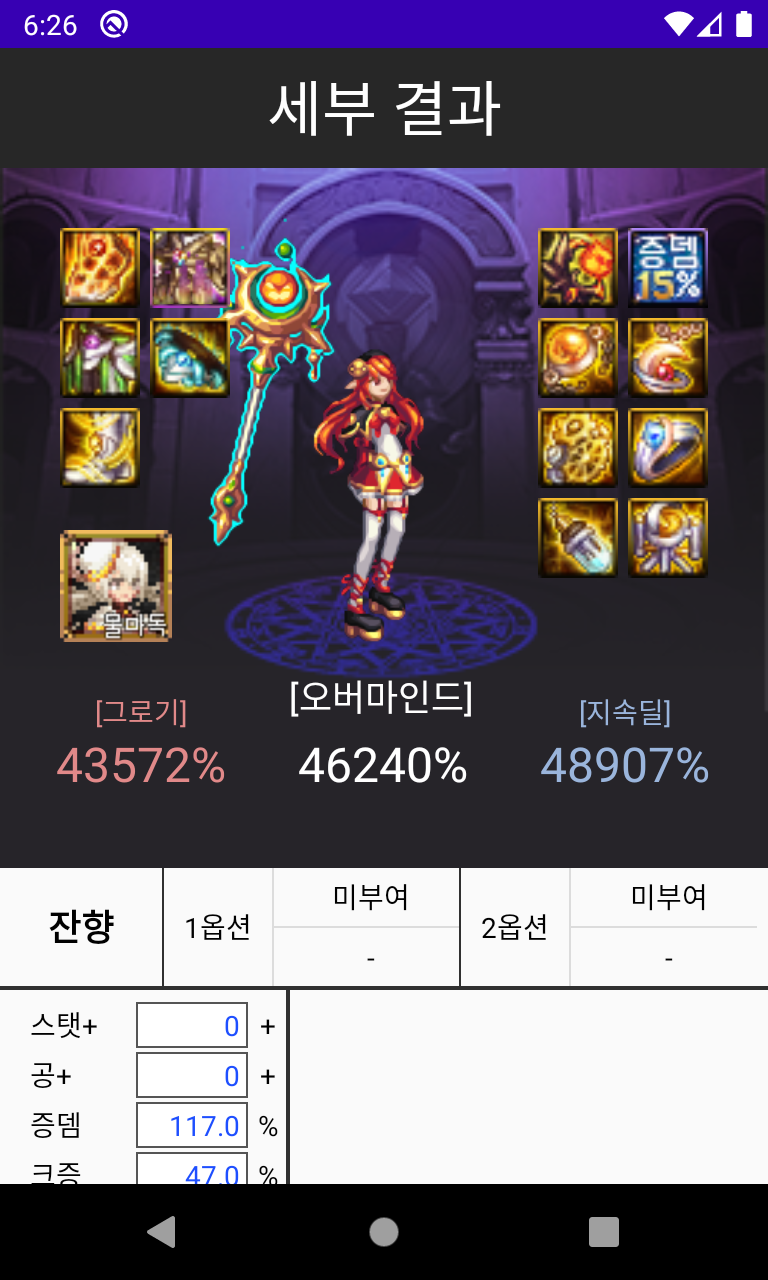Go back using the system back button

[x=161, y=1232]
